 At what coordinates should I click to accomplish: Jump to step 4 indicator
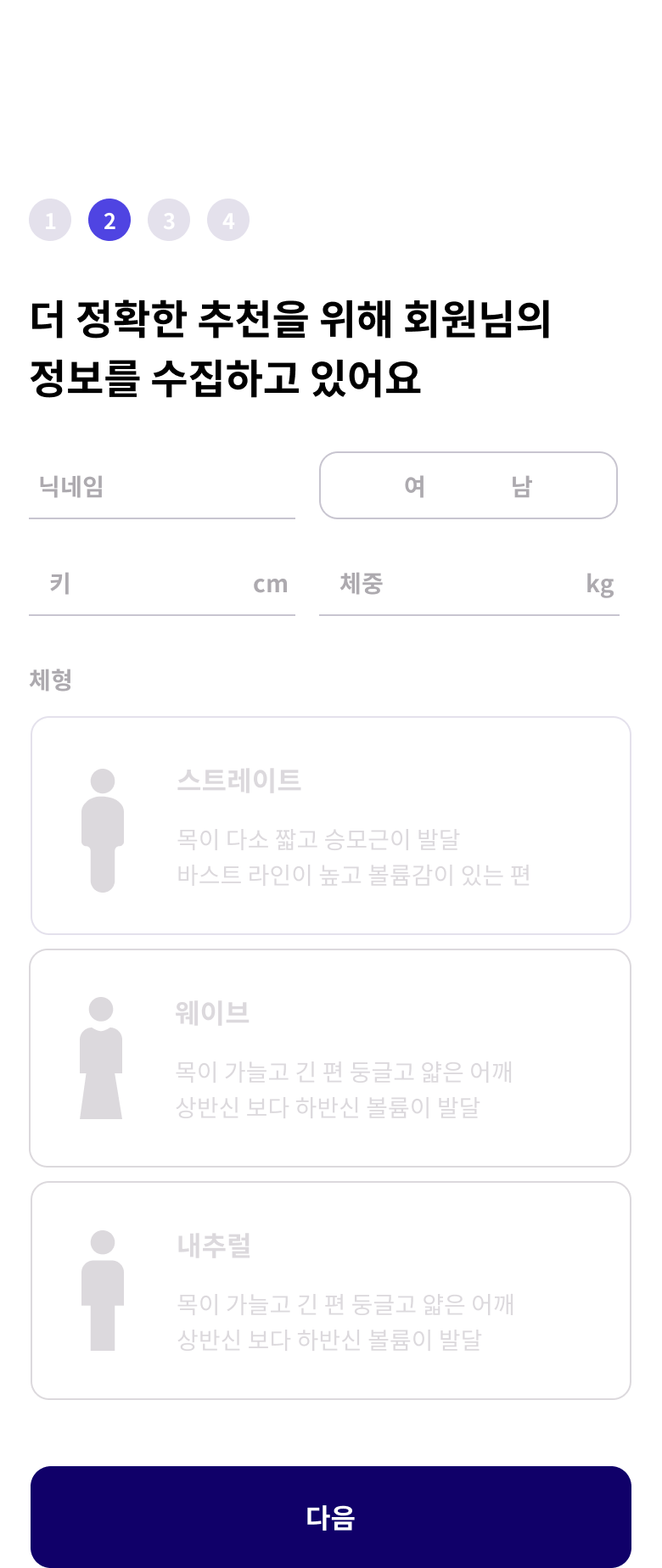228,221
